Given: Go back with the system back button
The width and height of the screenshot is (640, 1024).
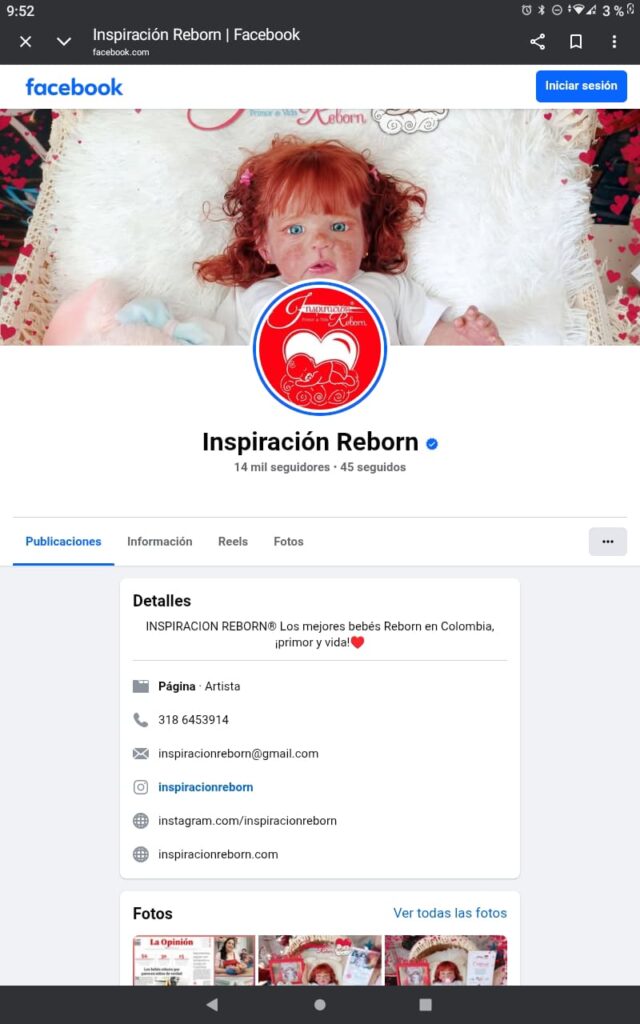Looking at the screenshot, I should tap(212, 1004).
